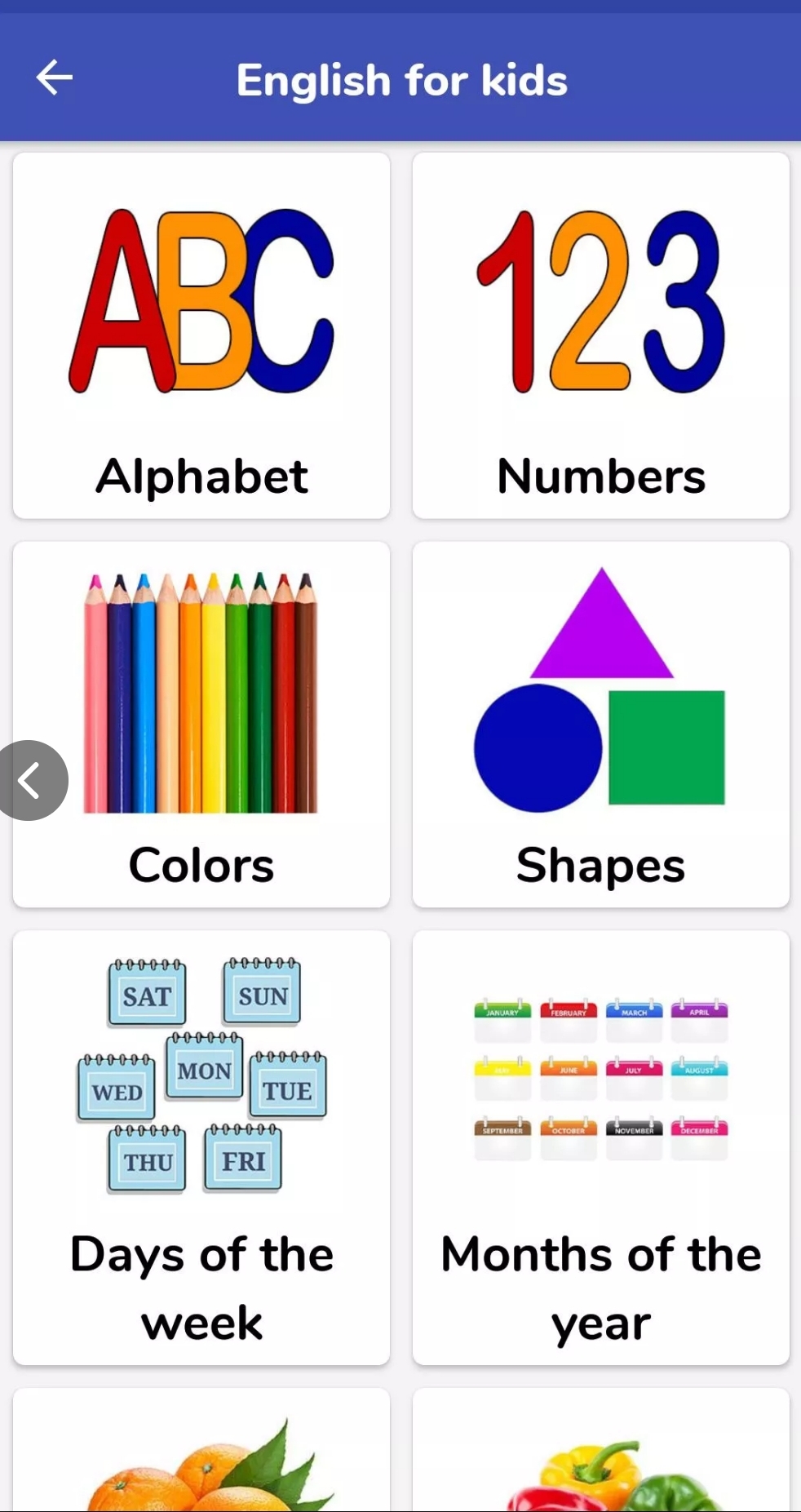This screenshot has height=1512, width=801.
Task: Tap the floating gray left-arrow handle
Action: [31, 780]
